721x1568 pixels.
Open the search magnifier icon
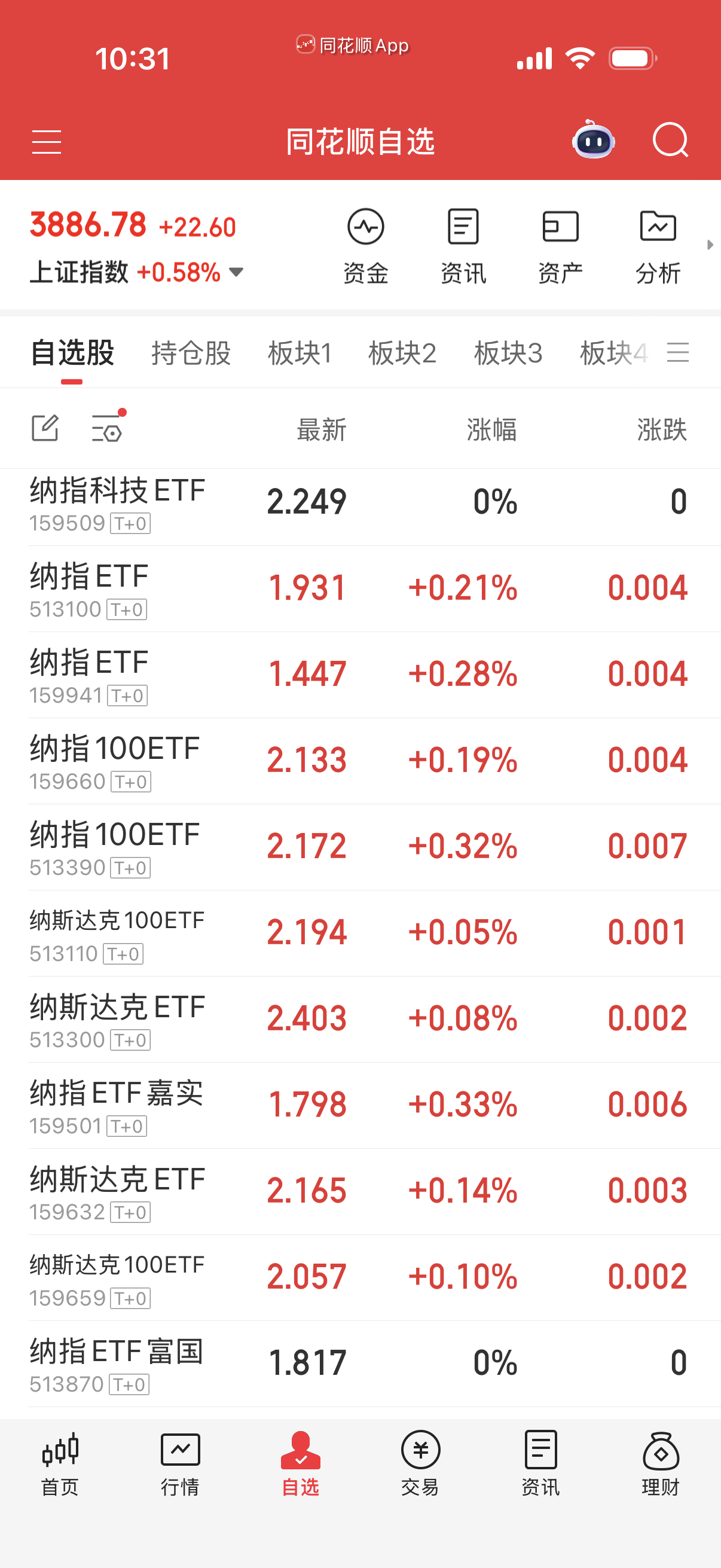point(671,141)
